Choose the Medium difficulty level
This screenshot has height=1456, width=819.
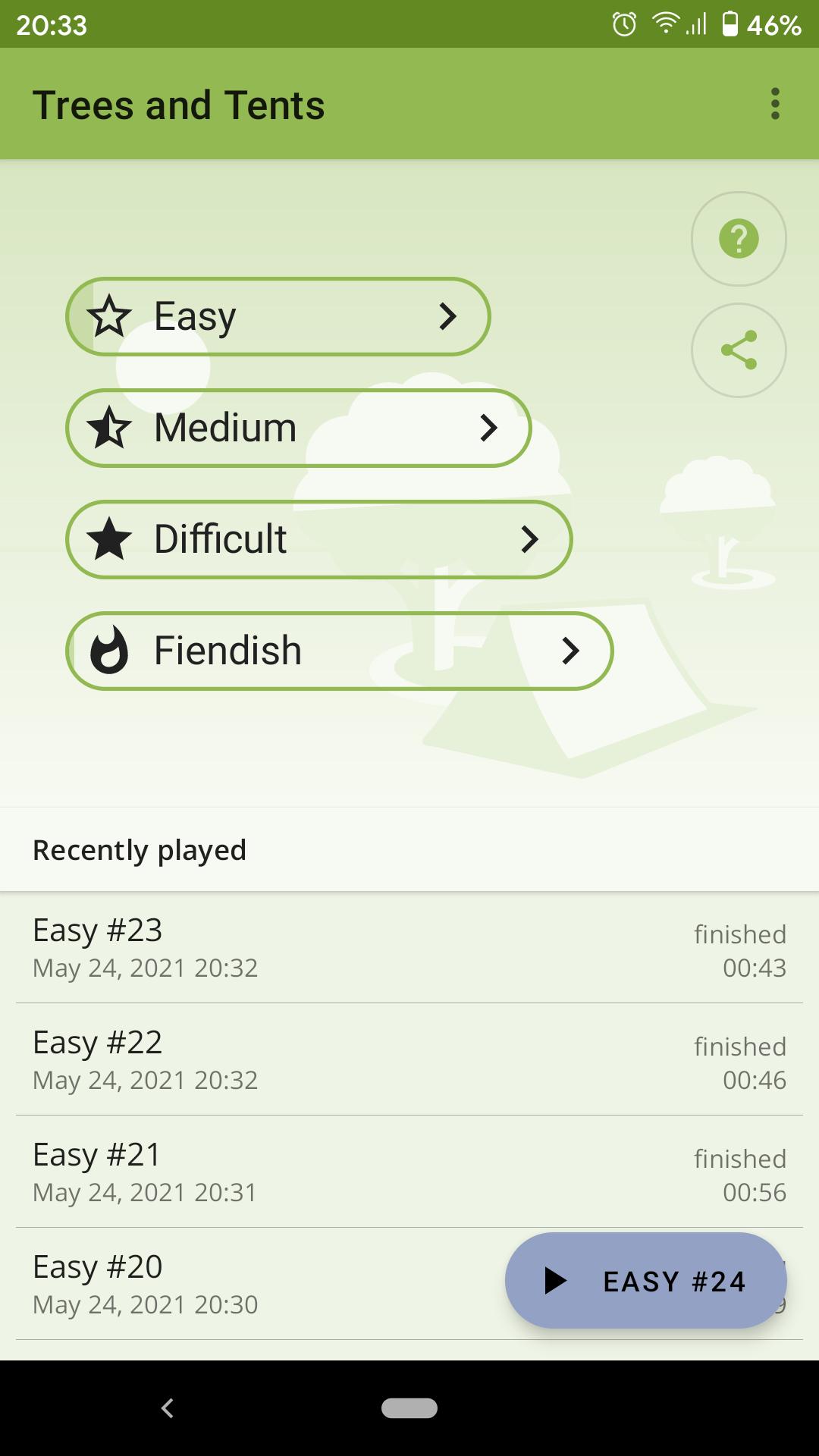pyautogui.click(x=299, y=428)
